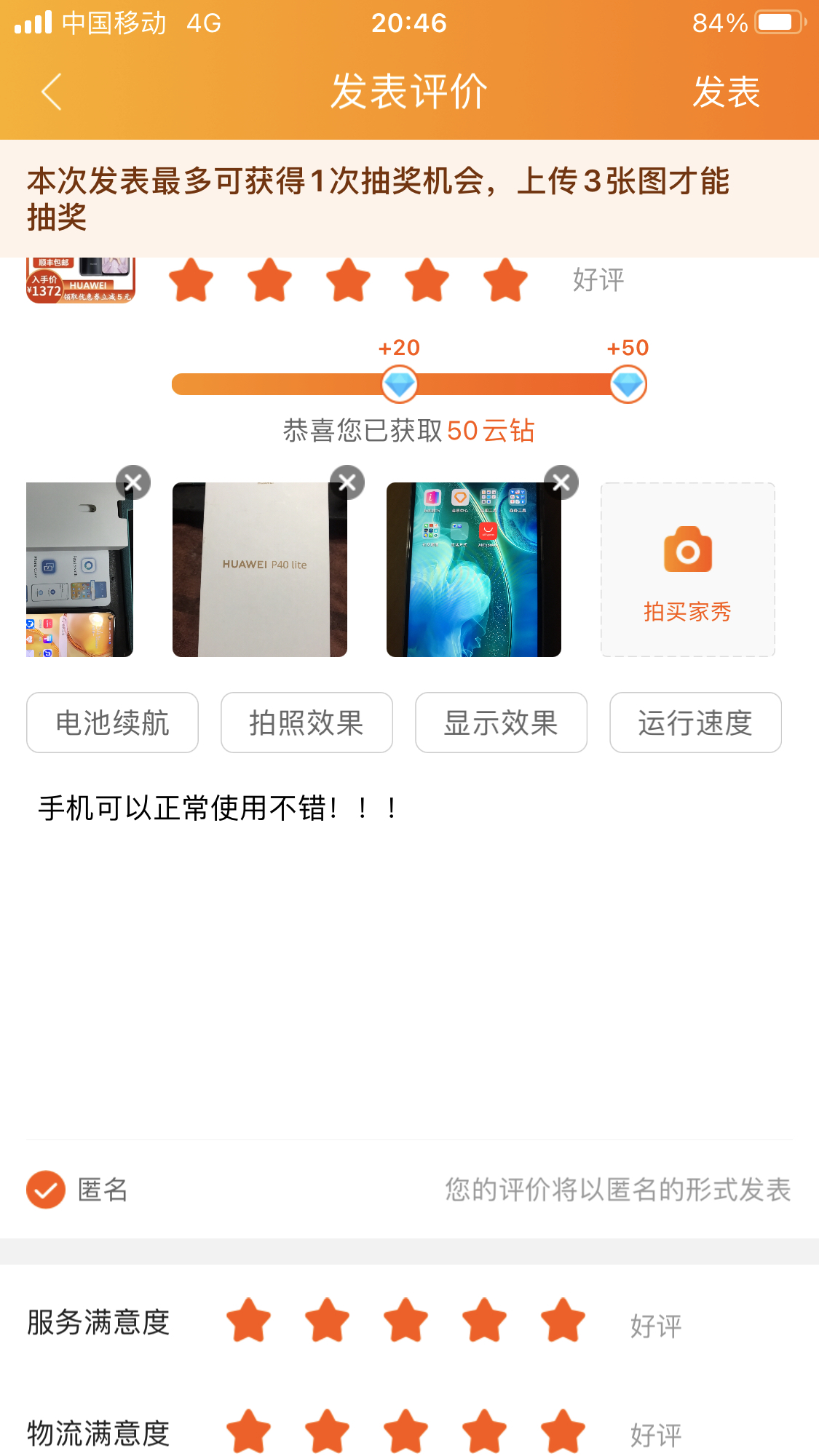The width and height of the screenshot is (819, 1456).
Task: Set product rating to one star
Action: coord(191,280)
